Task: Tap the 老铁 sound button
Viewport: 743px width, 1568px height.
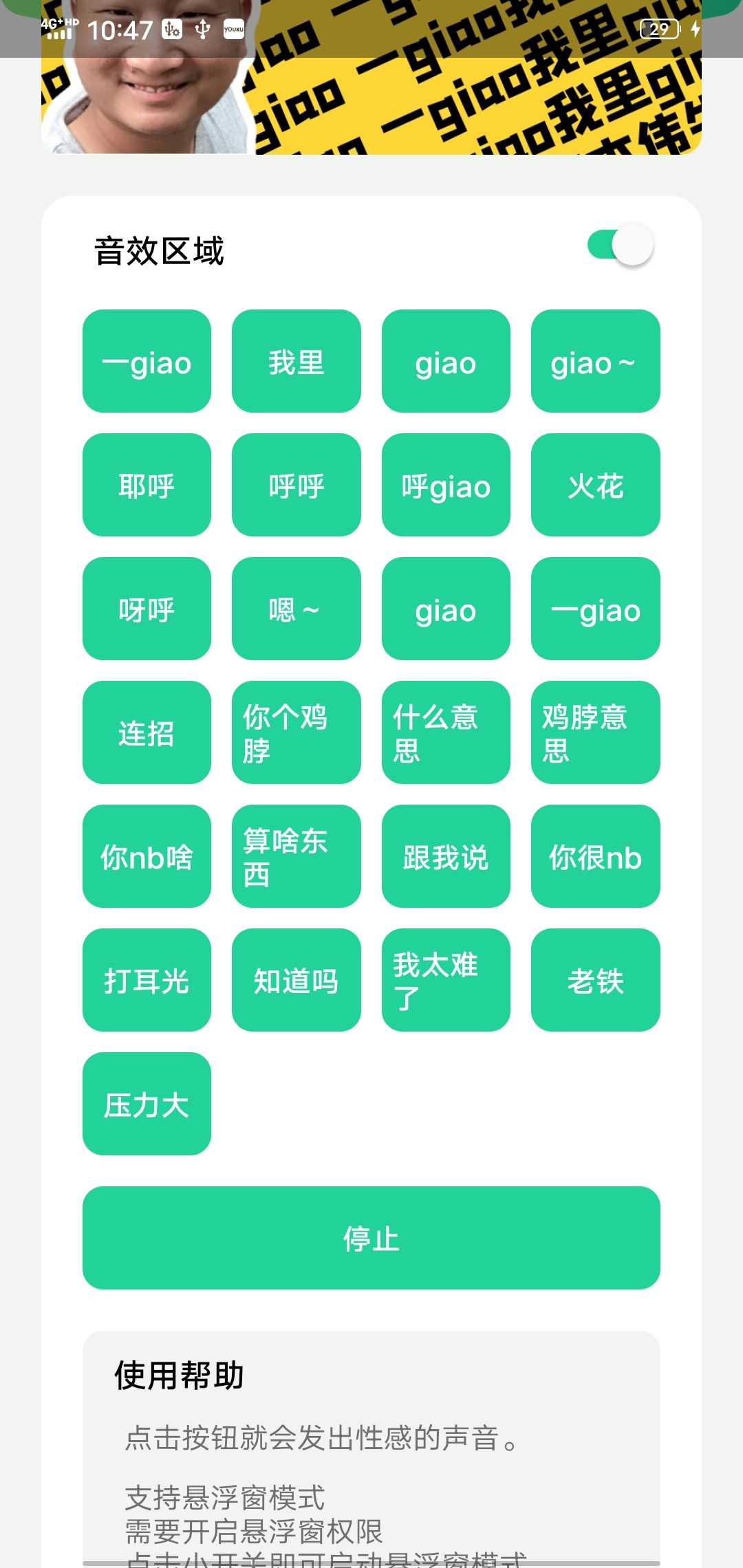Action: 595,979
